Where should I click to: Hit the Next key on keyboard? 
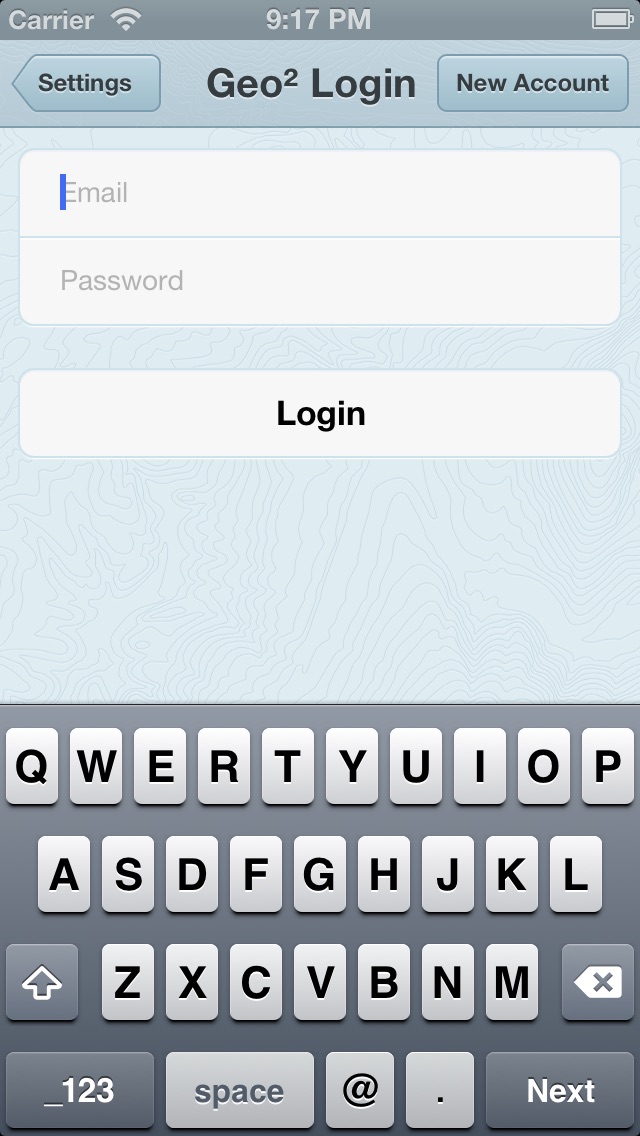[560, 1090]
